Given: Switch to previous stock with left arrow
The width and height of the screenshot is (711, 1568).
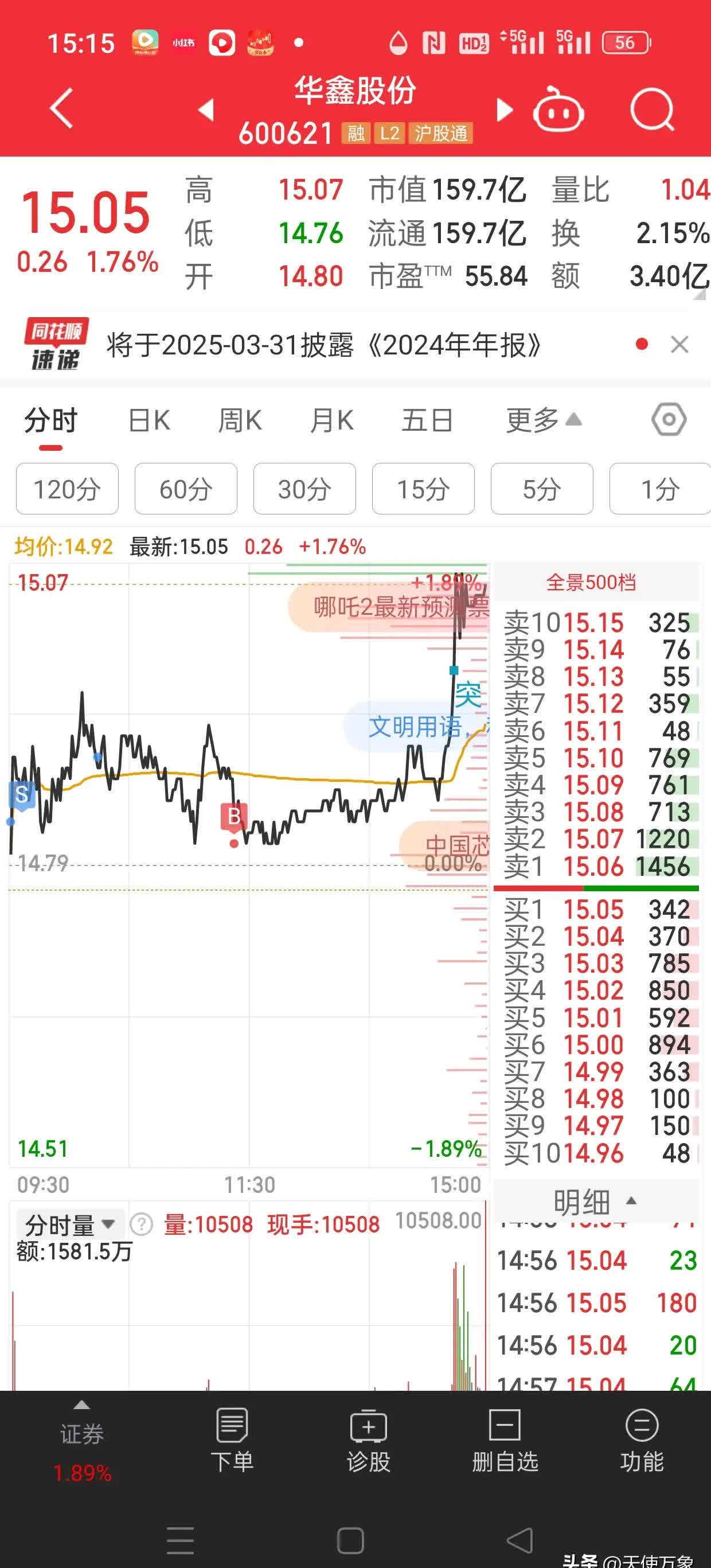Looking at the screenshot, I should (x=207, y=110).
